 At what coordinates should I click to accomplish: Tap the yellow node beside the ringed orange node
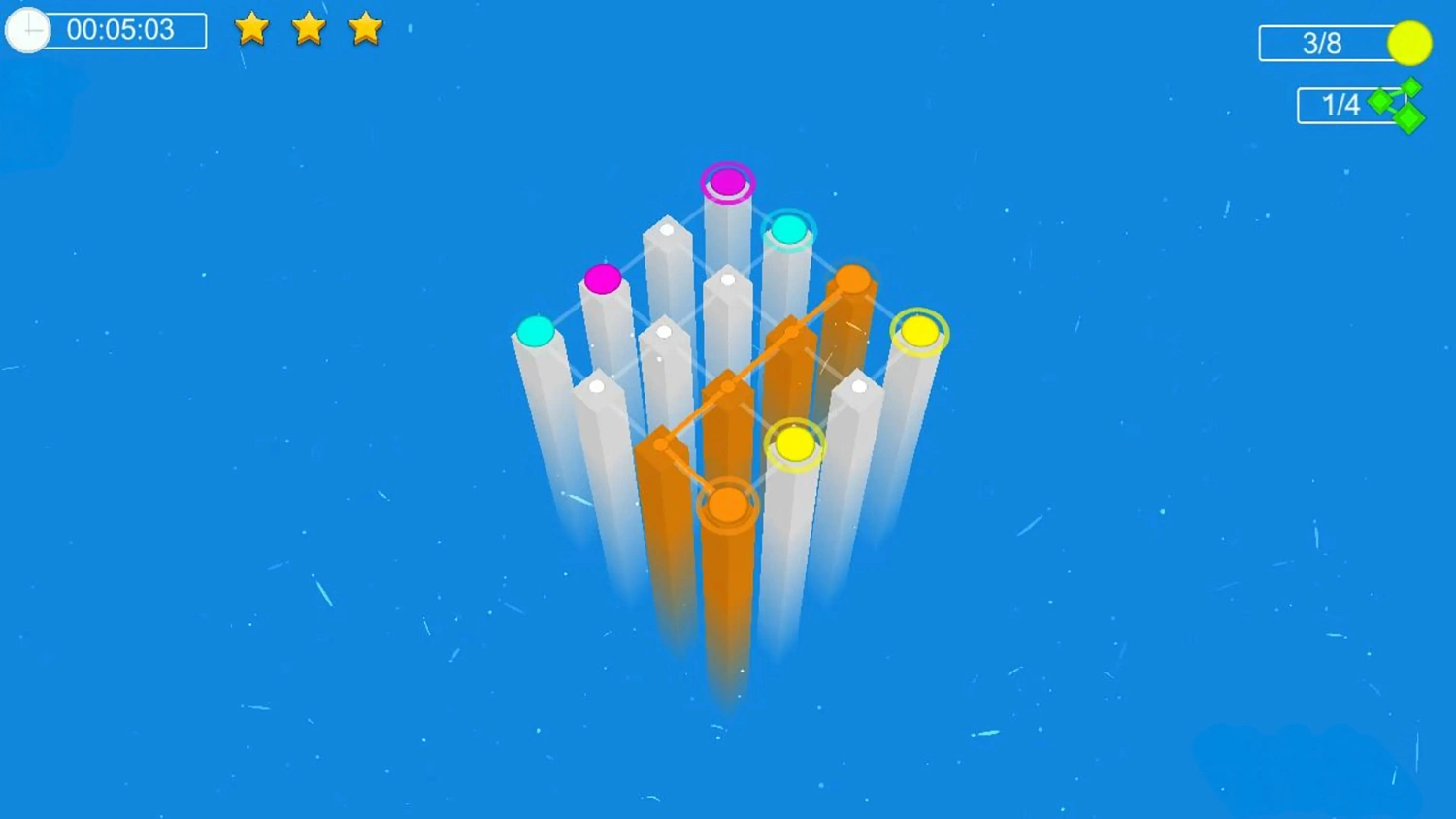[x=795, y=444]
